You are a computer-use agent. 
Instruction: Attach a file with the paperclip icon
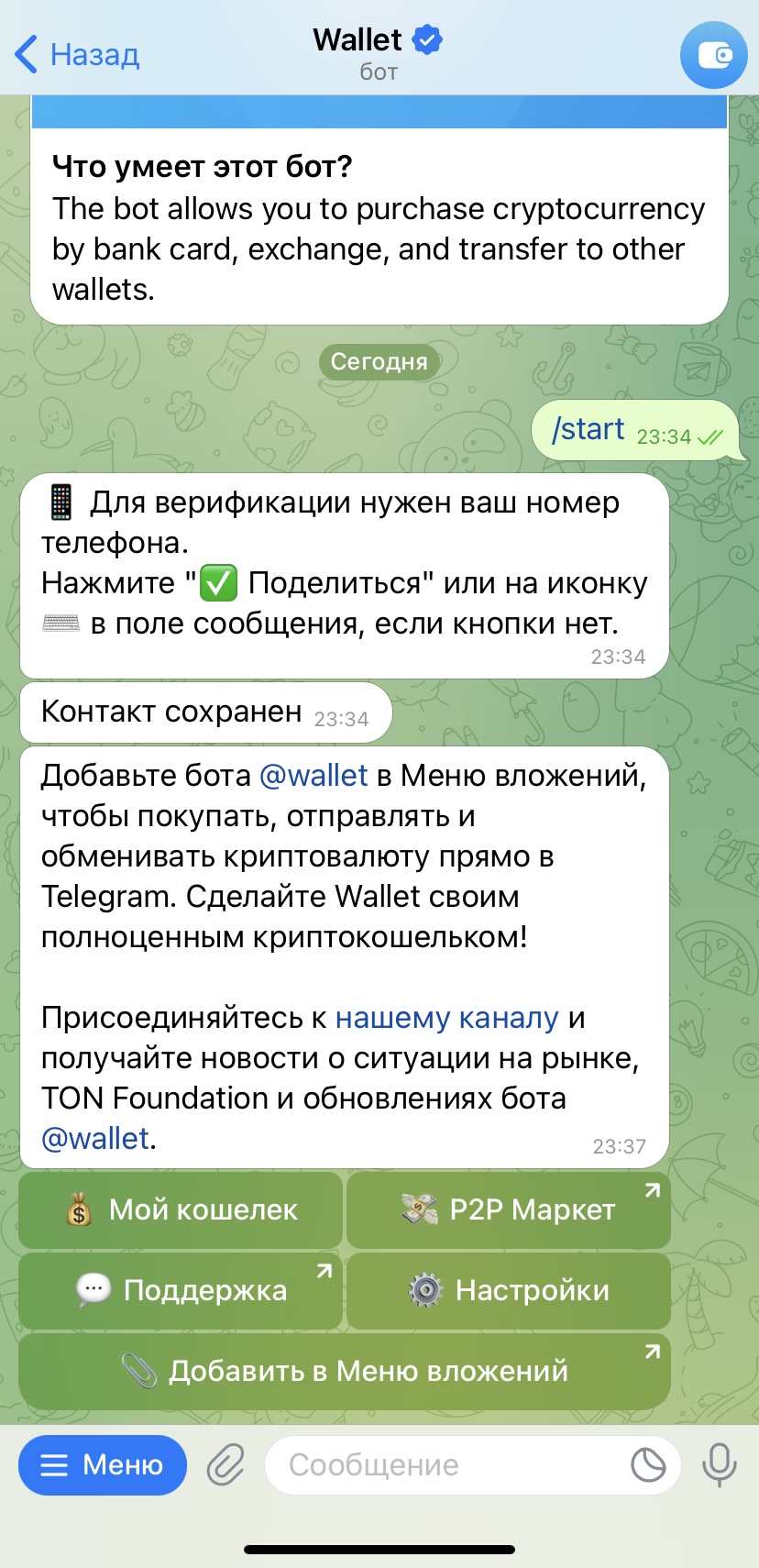point(225,1464)
